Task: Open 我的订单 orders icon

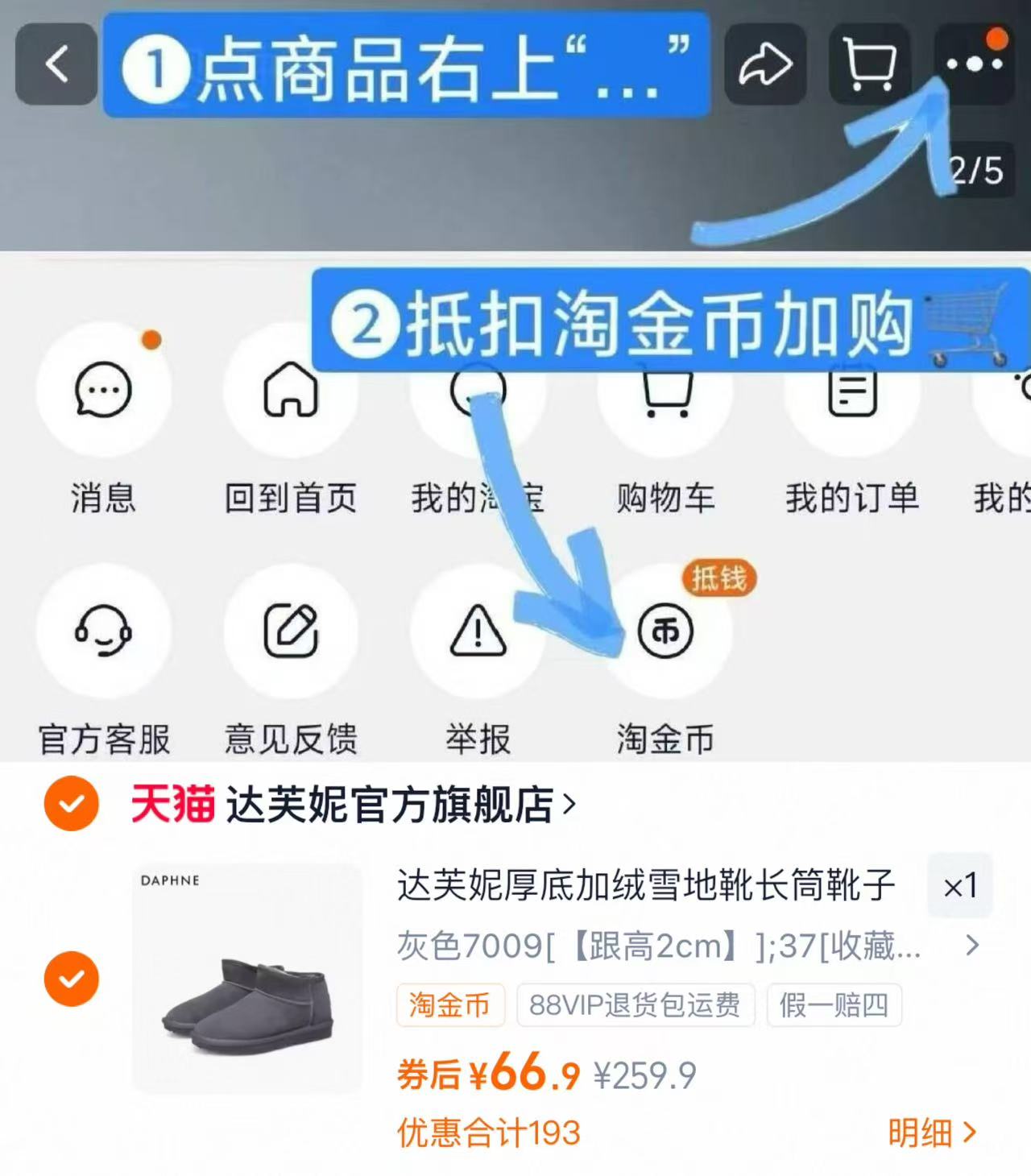Action: coord(854,390)
